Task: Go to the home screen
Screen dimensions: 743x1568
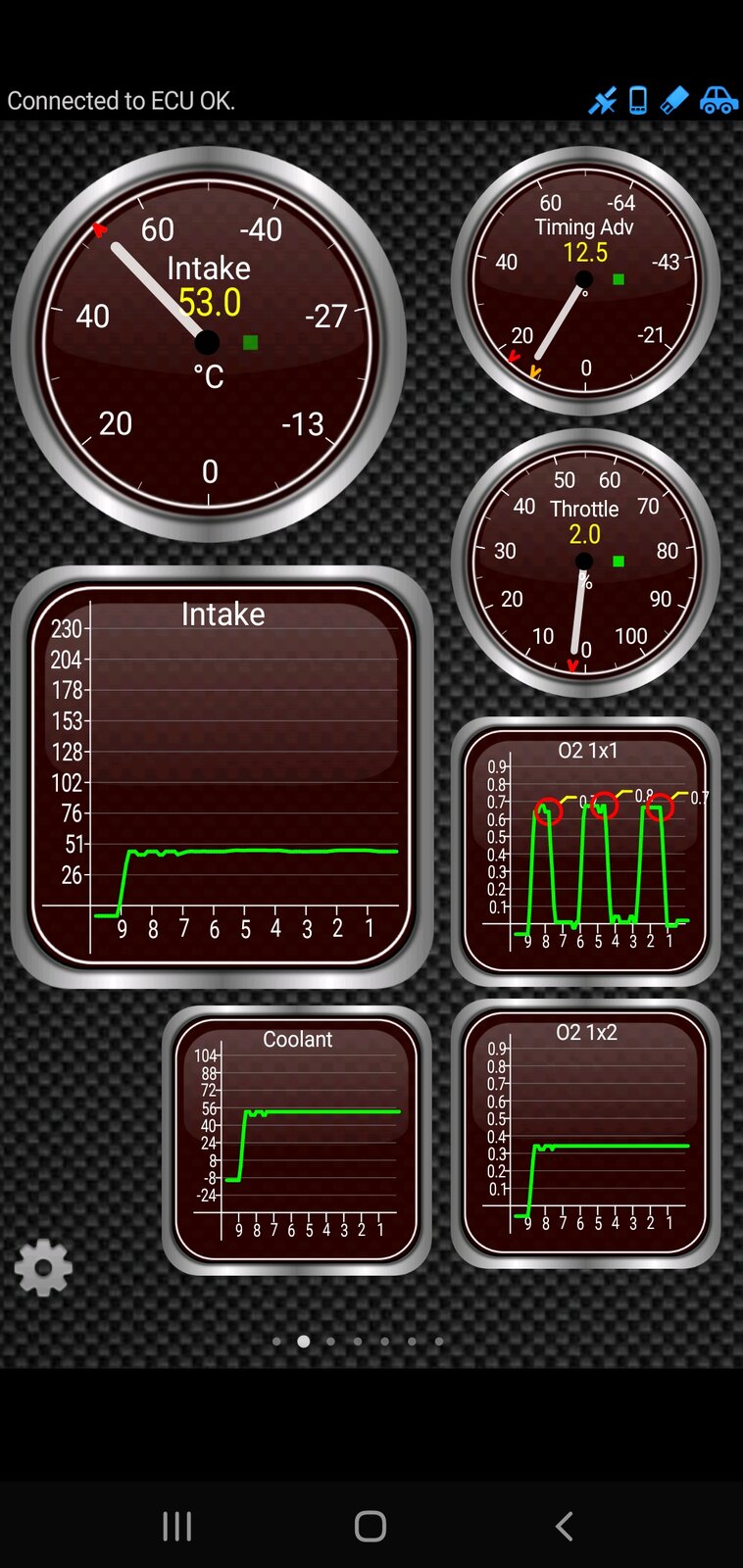Action: coord(371,1526)
